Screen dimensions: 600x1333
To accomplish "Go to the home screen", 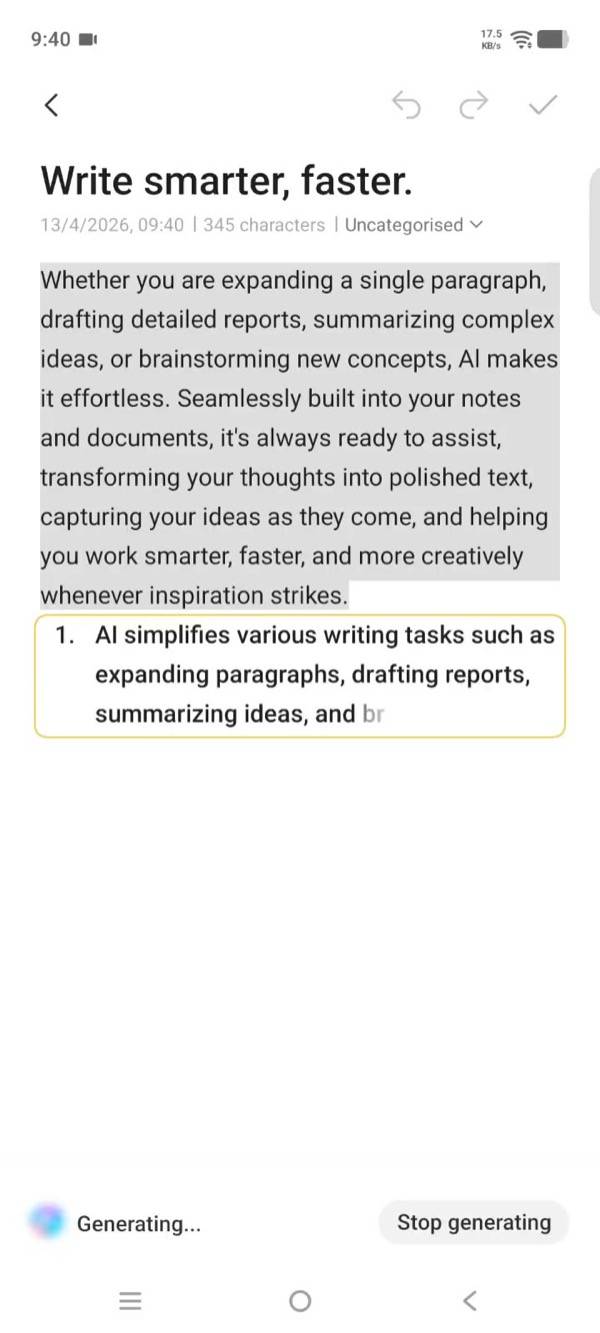I will pyautogui.click(x=300, y=1300).
